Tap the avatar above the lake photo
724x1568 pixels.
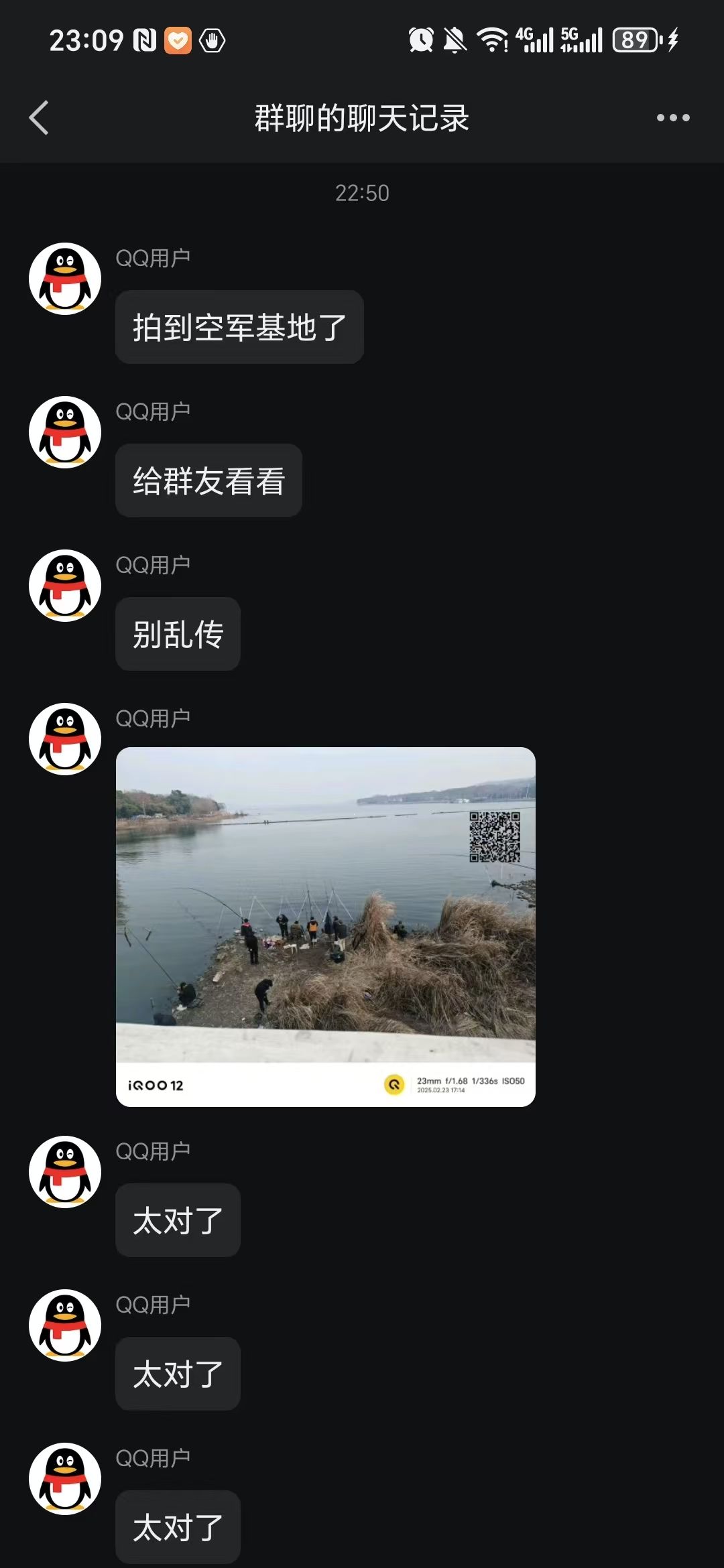[x=64, y=738]
